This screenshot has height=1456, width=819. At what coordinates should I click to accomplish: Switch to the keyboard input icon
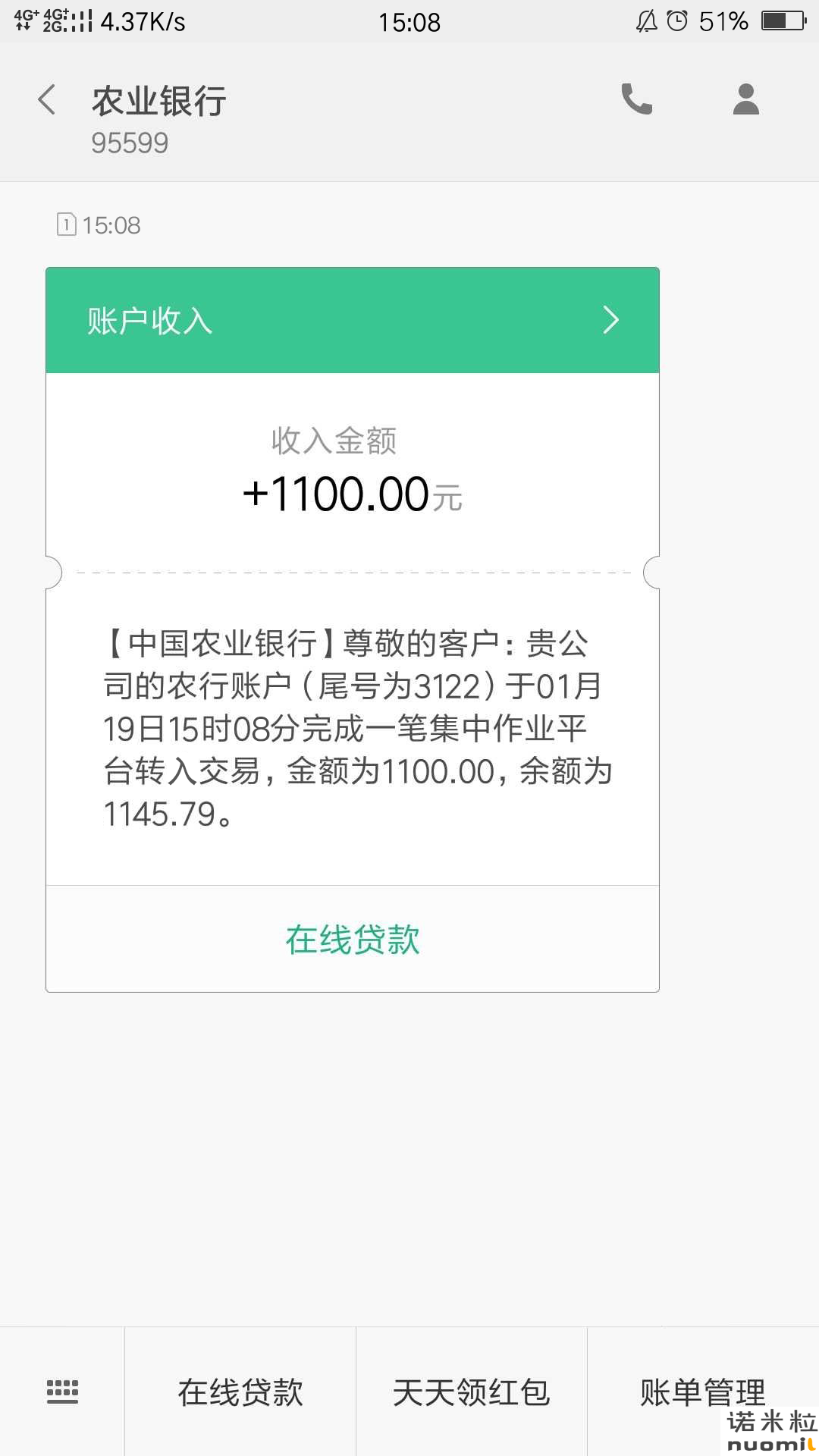click(62, 1392)
